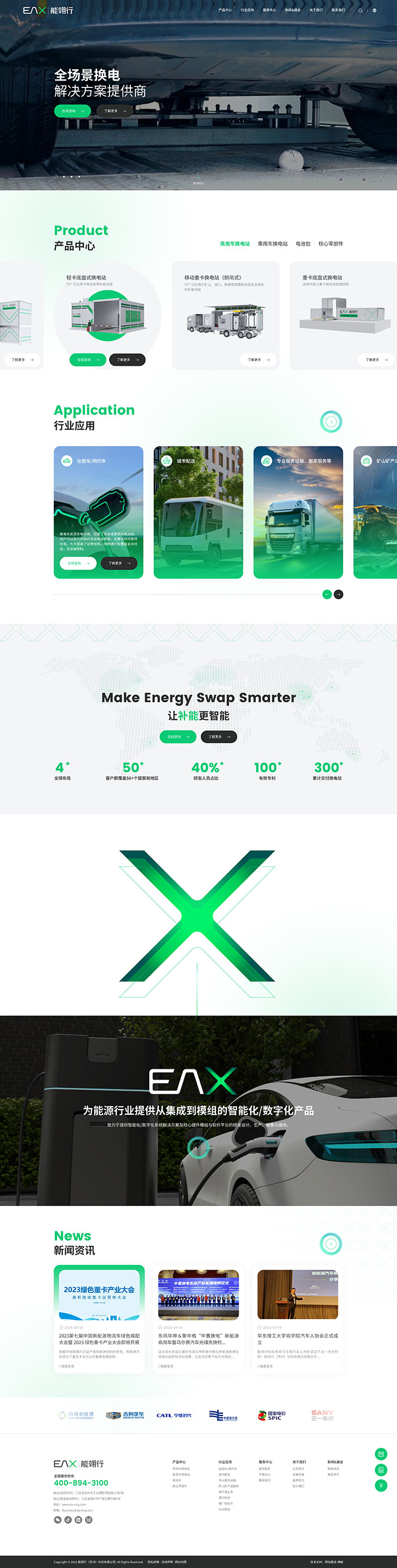The image size is (397, 1568).
Task: Tap 在线咨询 under Make Energy Swap Smarter
Action: click(x=178, y=736)
